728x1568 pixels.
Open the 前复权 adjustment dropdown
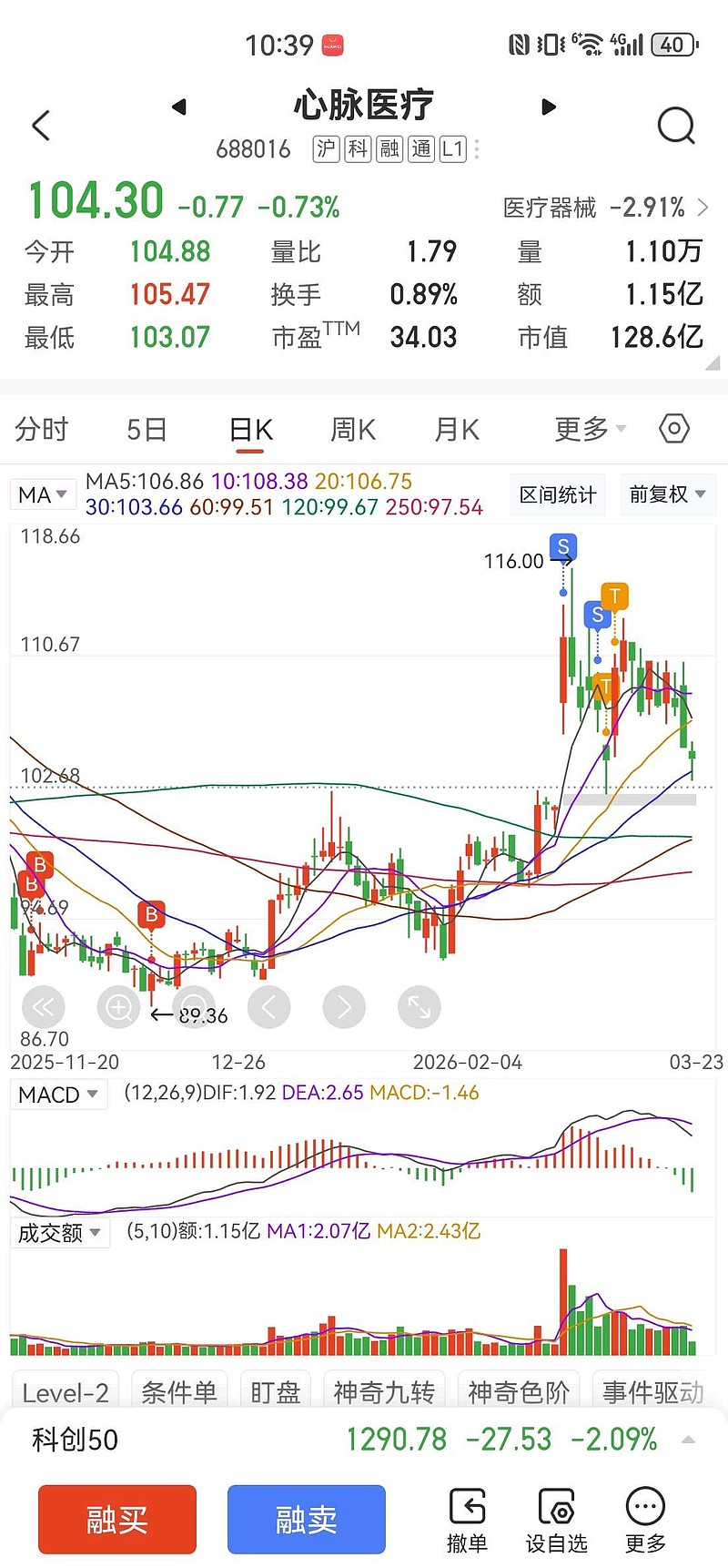pos(668,494)
